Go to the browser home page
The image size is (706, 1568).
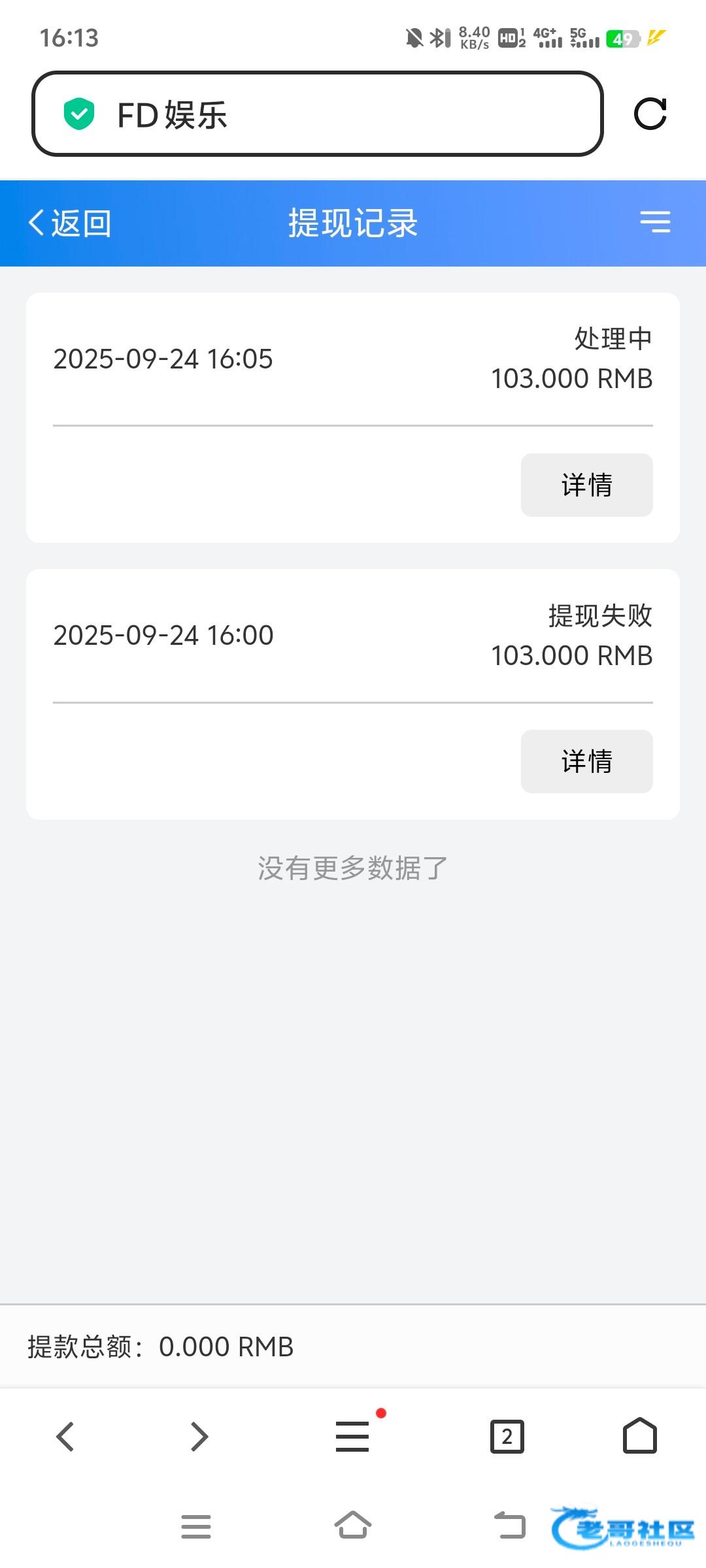click(640, 1436)
